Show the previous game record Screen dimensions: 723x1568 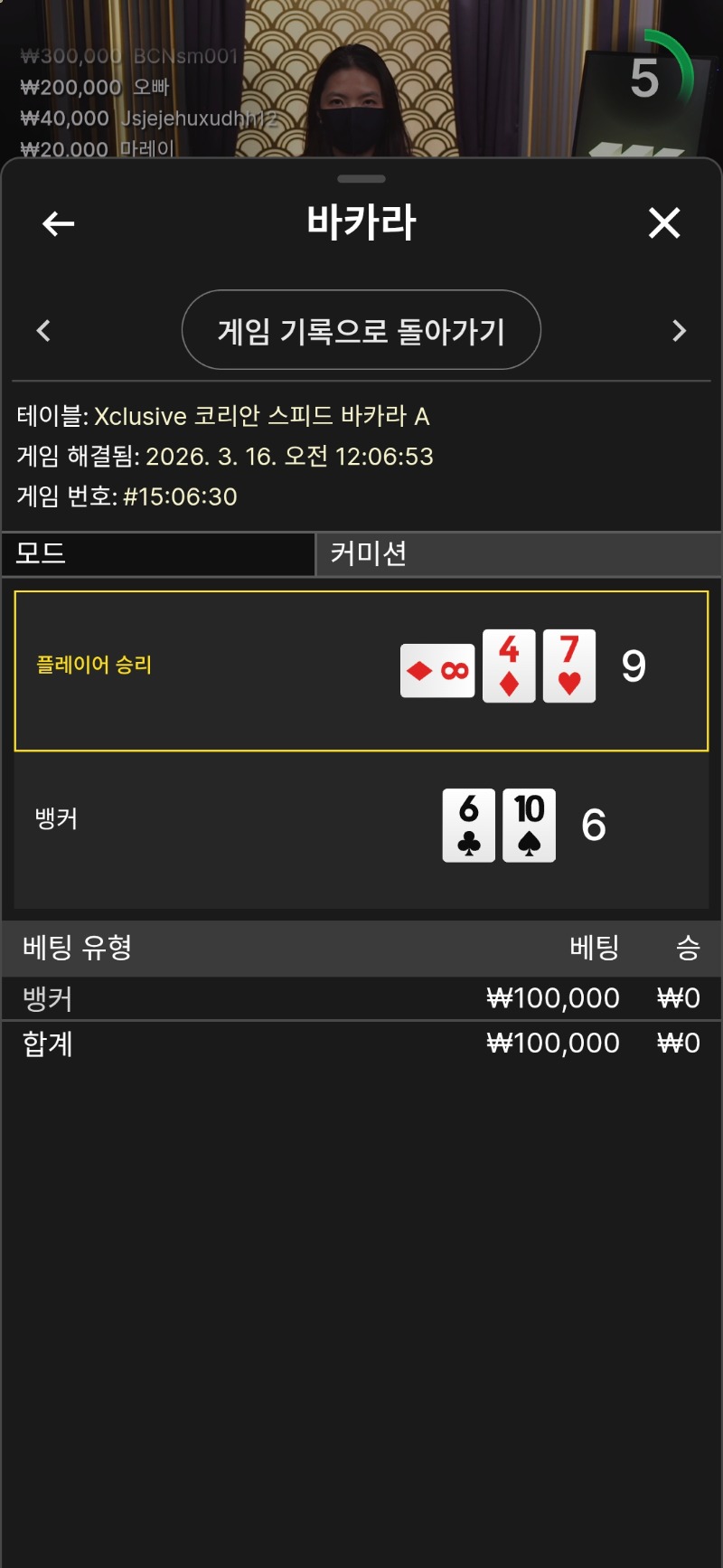pyautogui.click(x=43, y=331)
